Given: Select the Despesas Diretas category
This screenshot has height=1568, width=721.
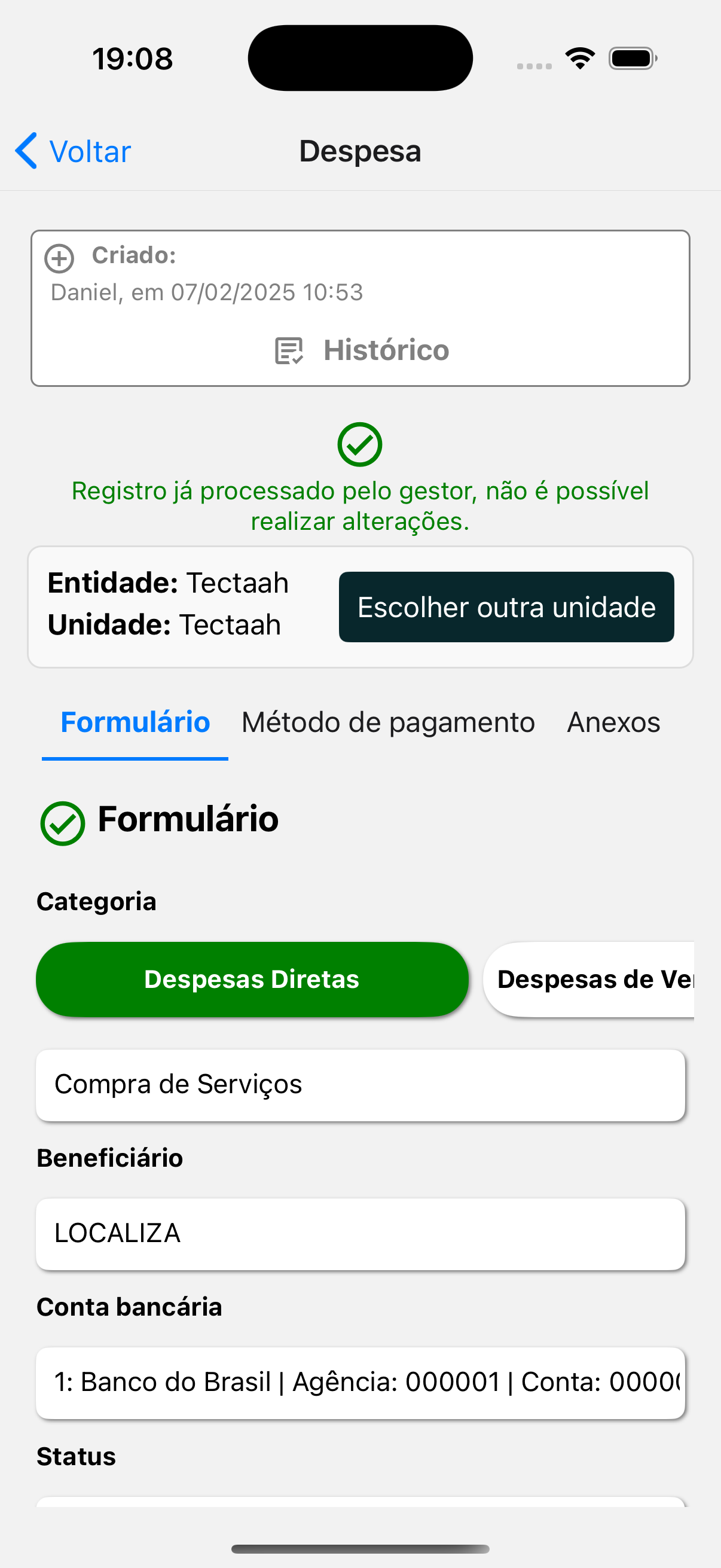Looking at the screenshot, I should pos(252,980).
